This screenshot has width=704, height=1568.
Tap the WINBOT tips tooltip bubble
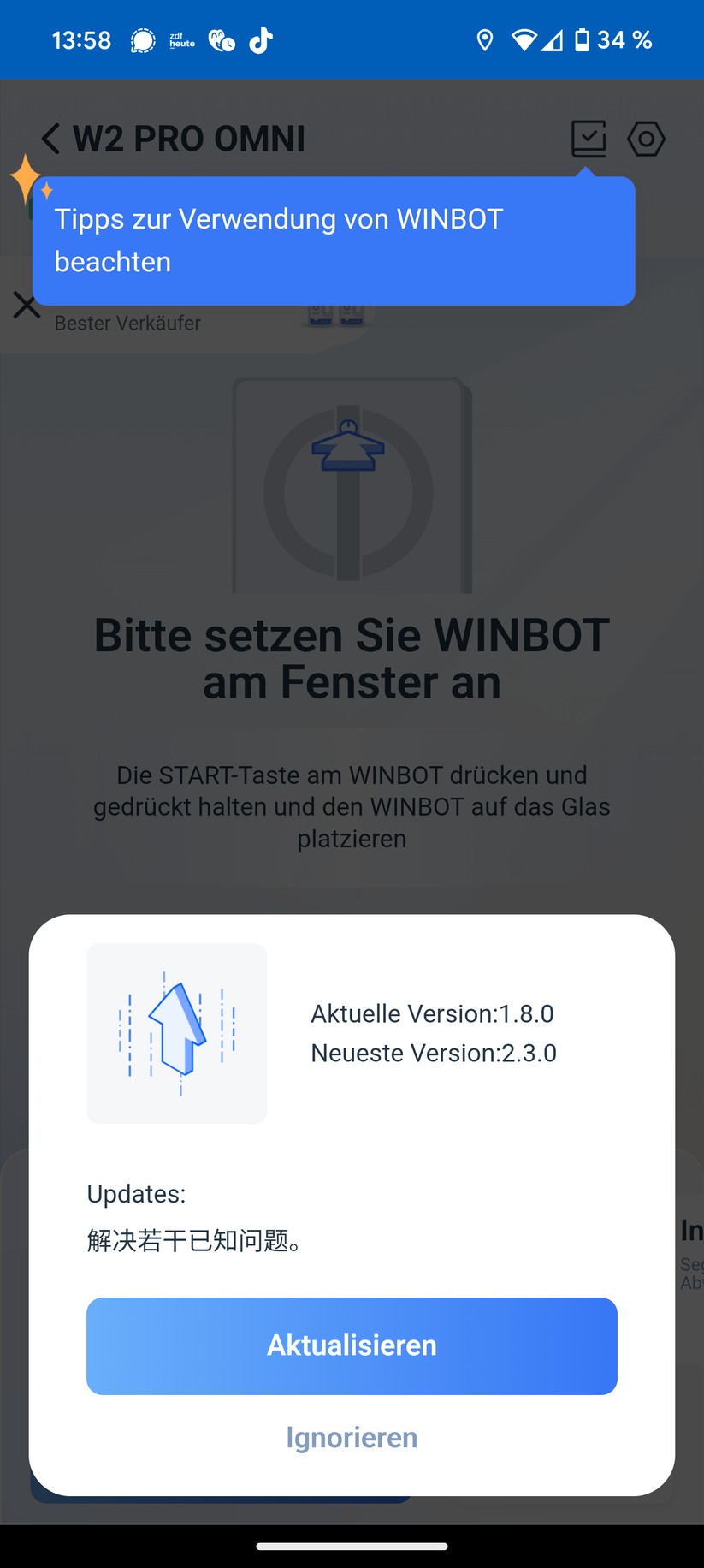click(334, 241)
